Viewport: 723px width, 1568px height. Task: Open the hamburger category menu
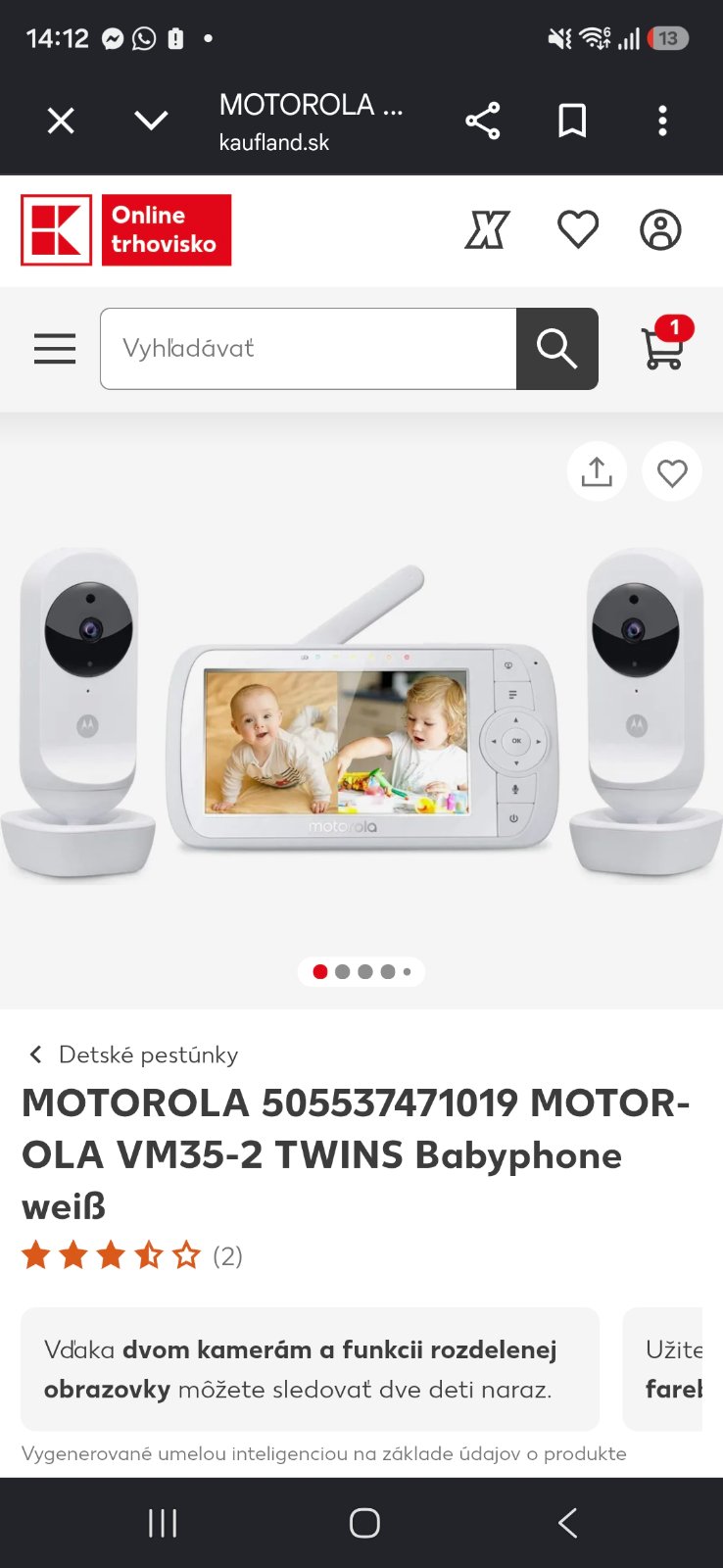pyautogui.click(x=55, y=349)
